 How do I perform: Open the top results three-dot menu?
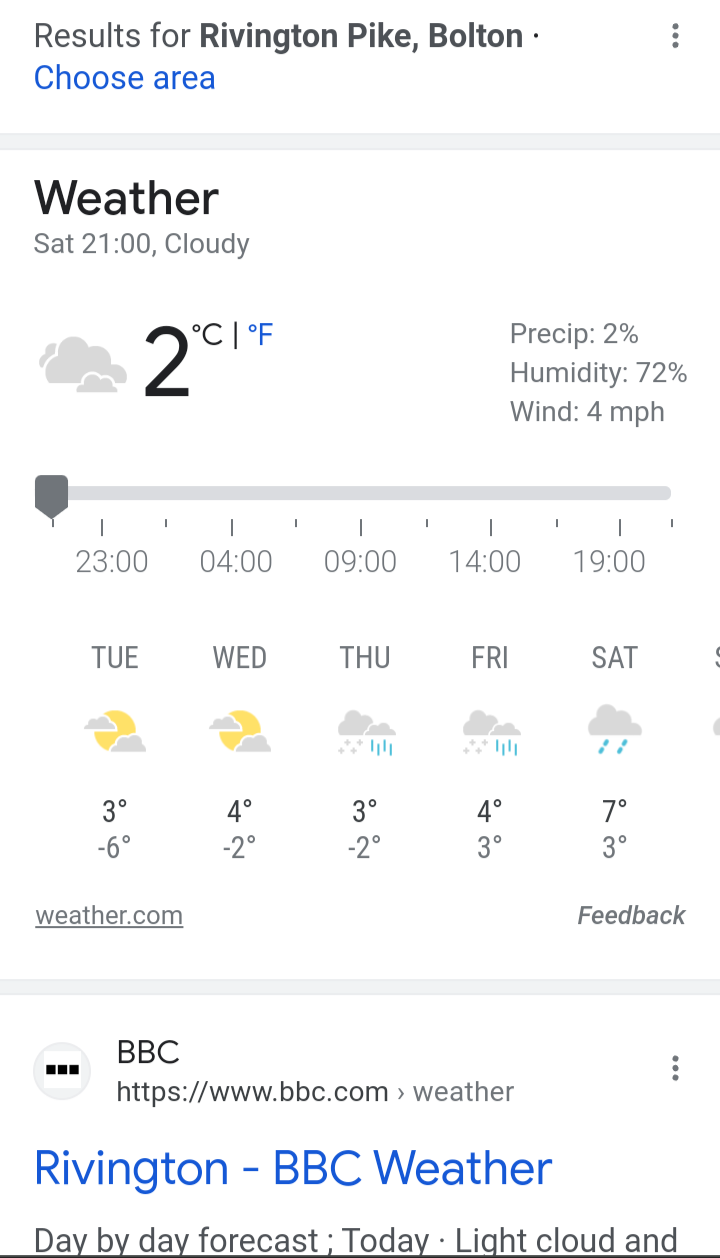click(x=675, y=36)
